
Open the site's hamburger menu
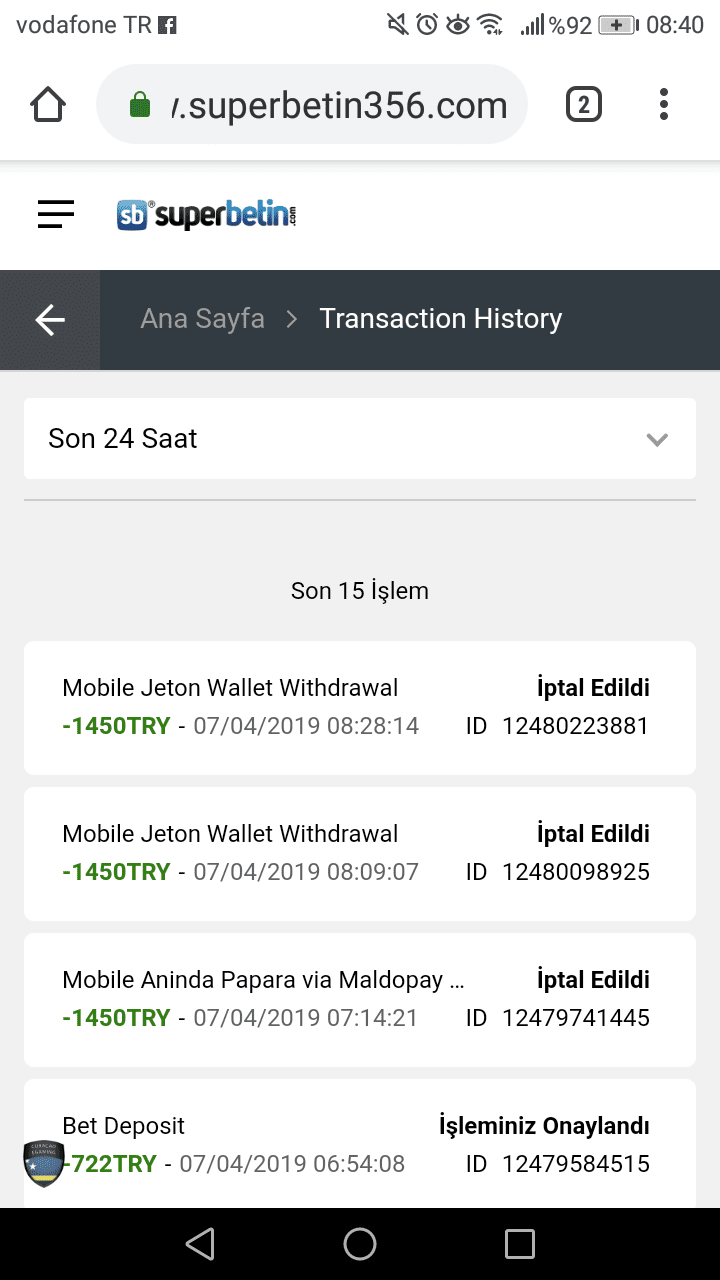click(x=56, y=214)
